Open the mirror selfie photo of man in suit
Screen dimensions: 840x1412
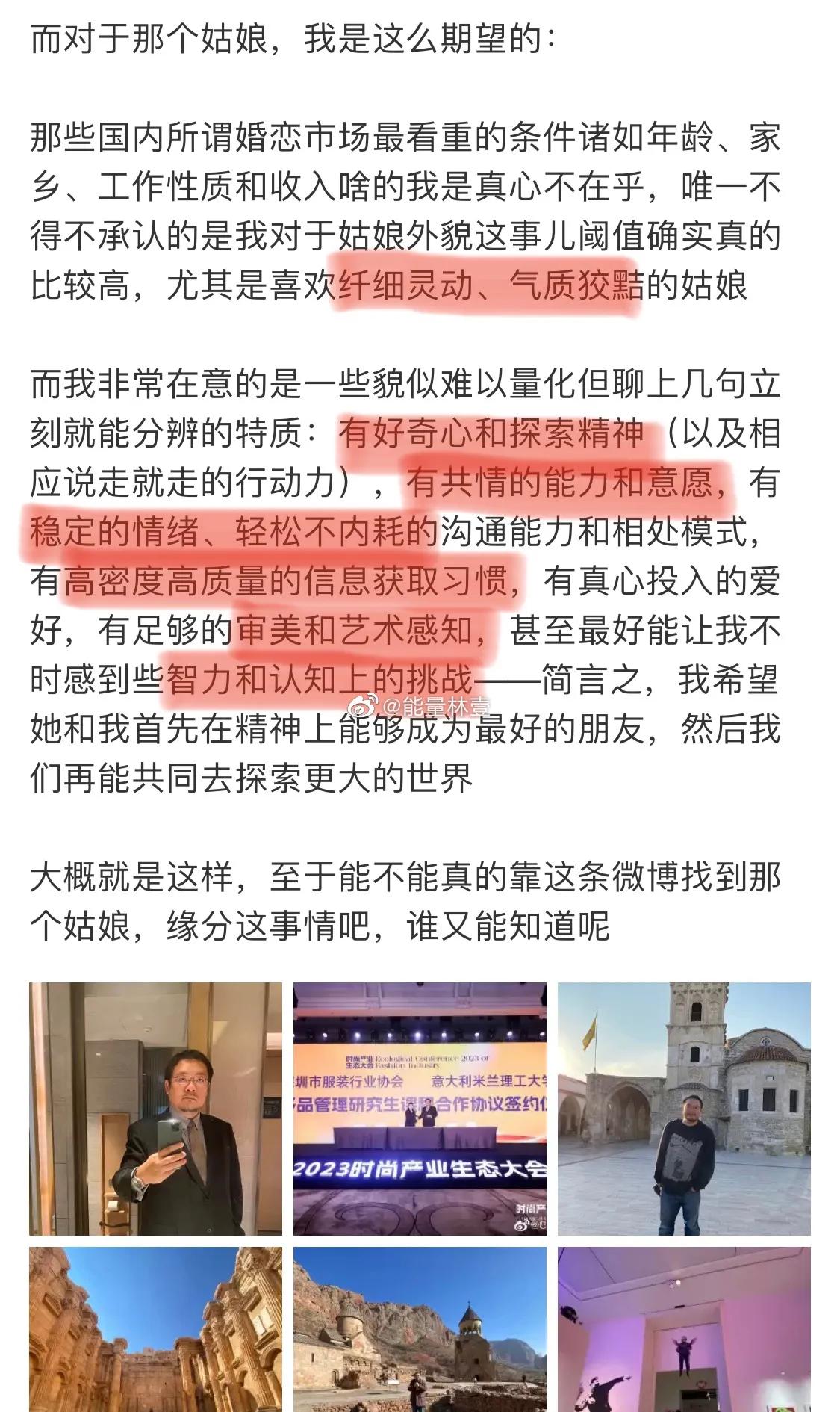[x=155, y=1109]
